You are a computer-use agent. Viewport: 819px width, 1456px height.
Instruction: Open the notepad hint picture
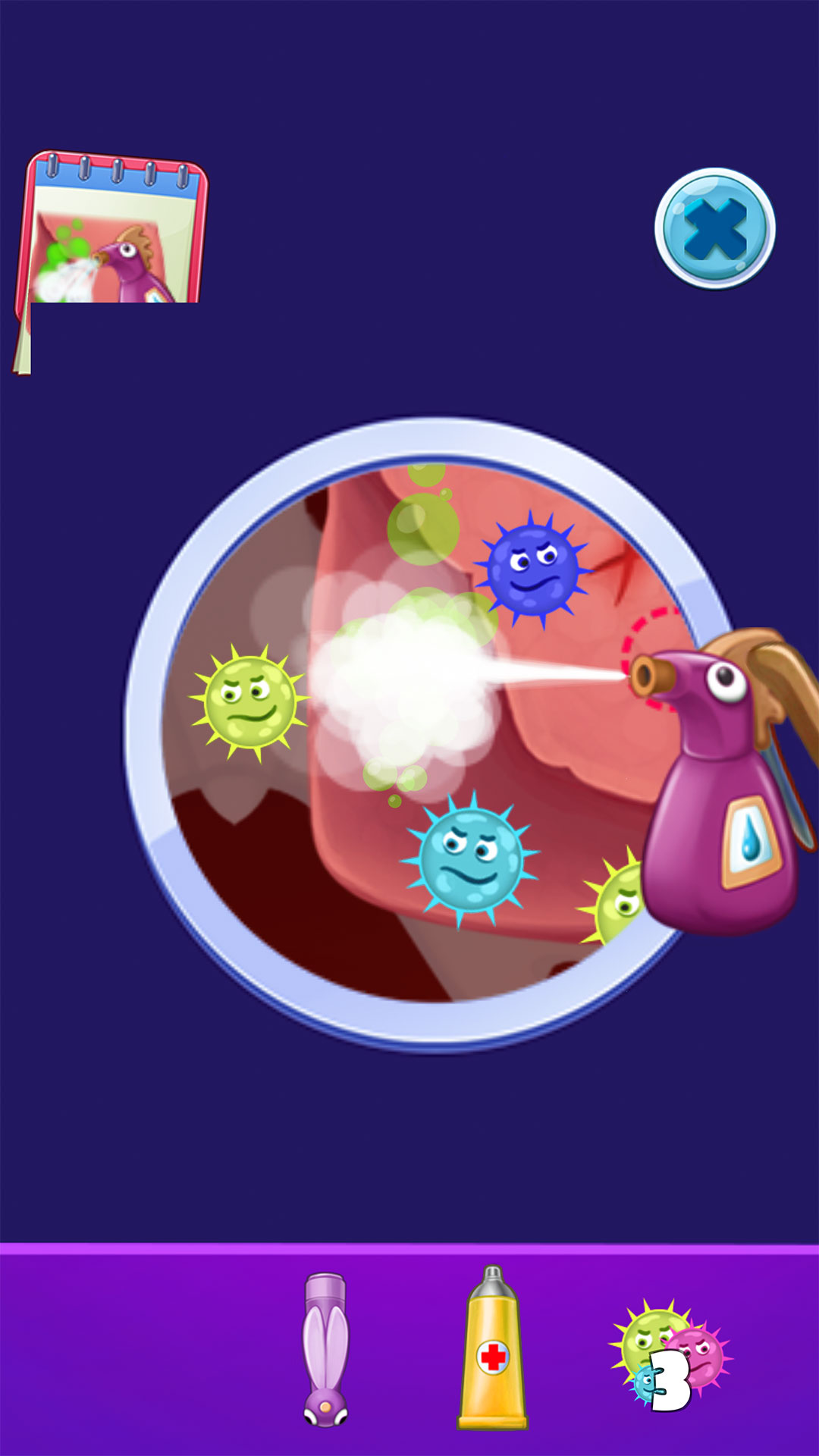tap(111, 235)
